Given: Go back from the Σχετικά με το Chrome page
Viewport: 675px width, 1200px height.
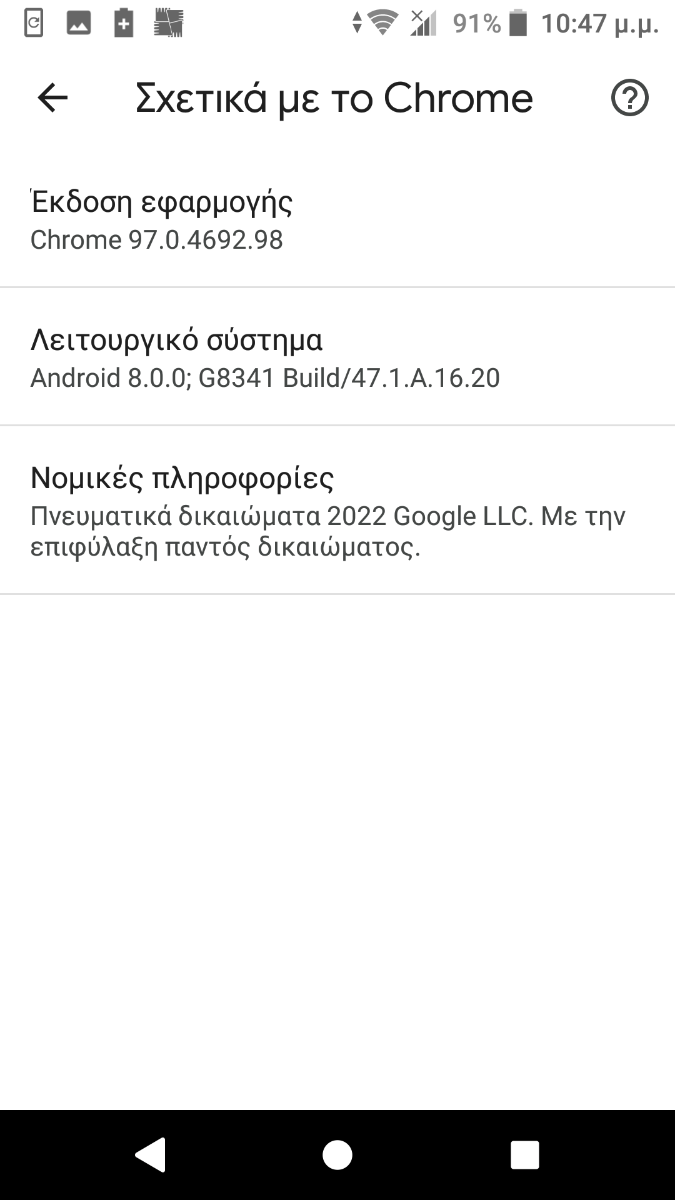Looking at the screenshot, I should pos(52,98).
